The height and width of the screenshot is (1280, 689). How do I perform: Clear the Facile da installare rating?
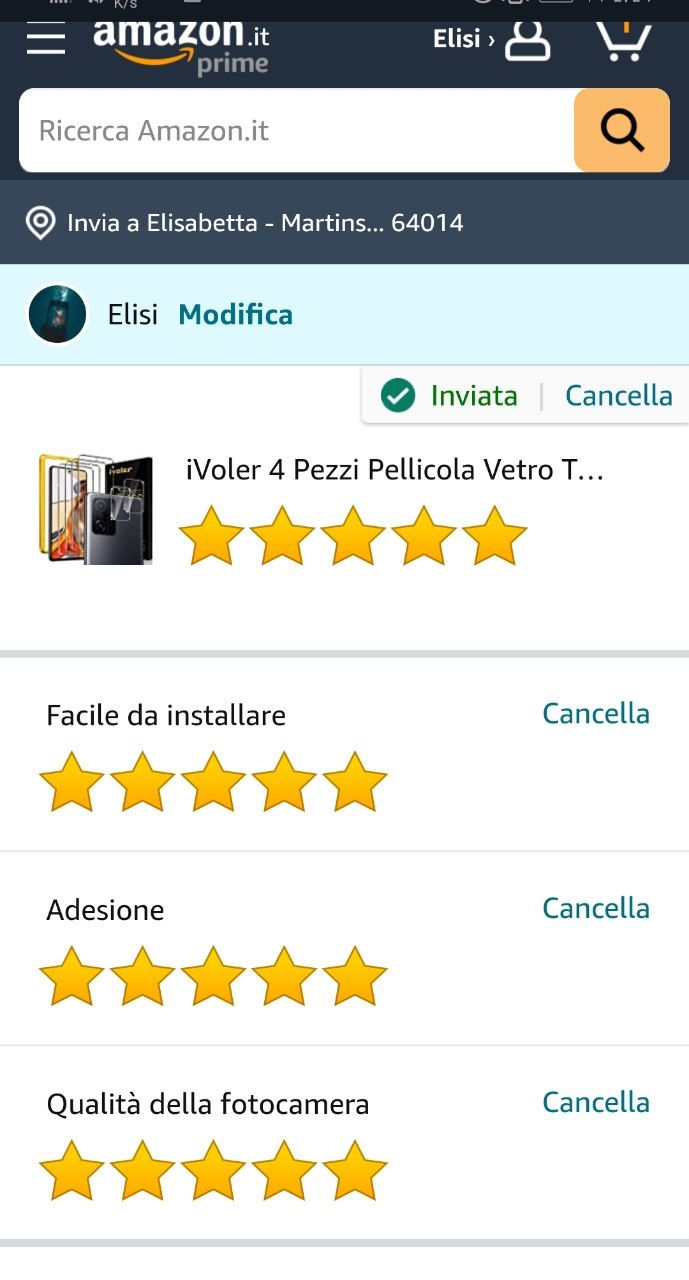click(x=595, y=713)
